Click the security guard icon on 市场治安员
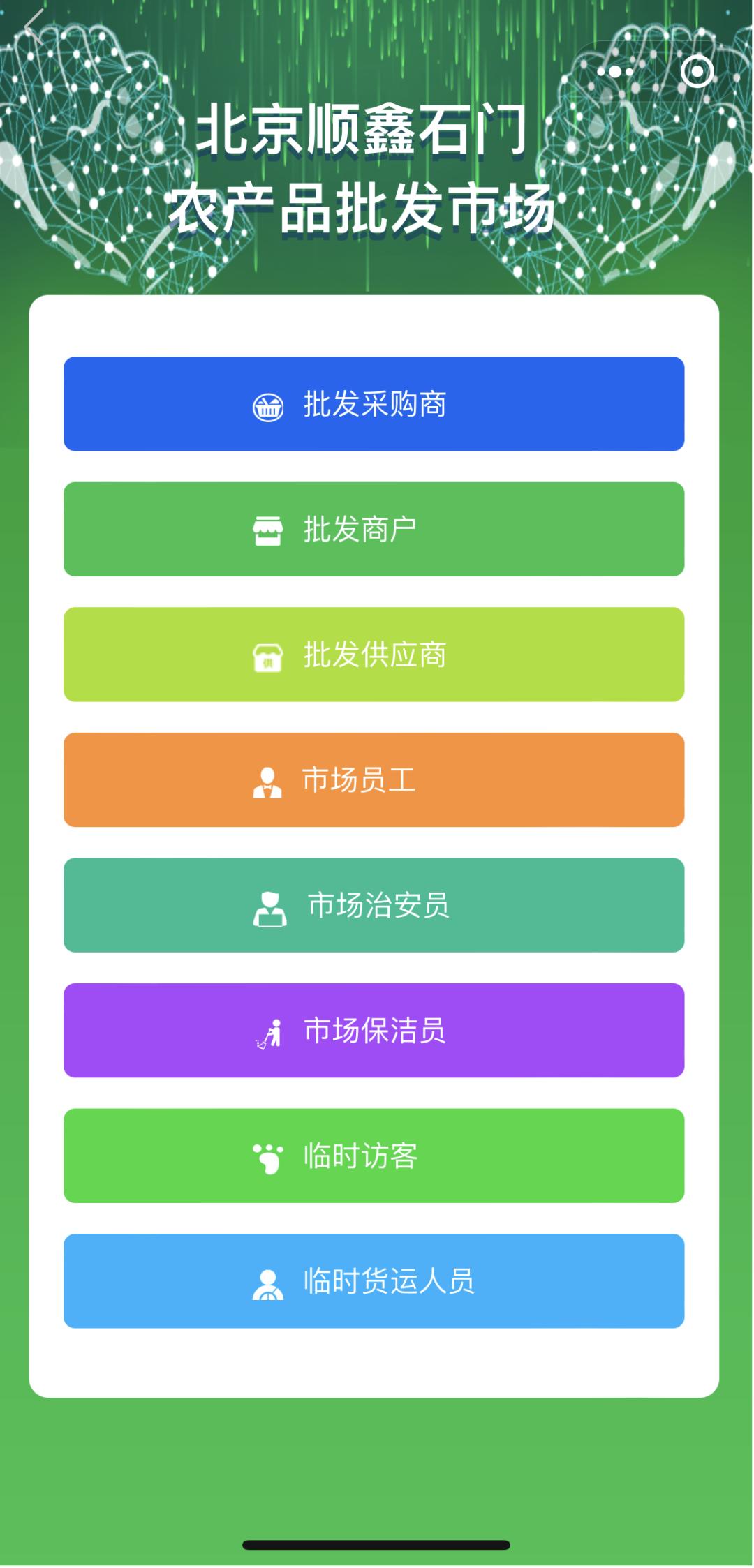The image size is (754, 1568). pos(270,906)
